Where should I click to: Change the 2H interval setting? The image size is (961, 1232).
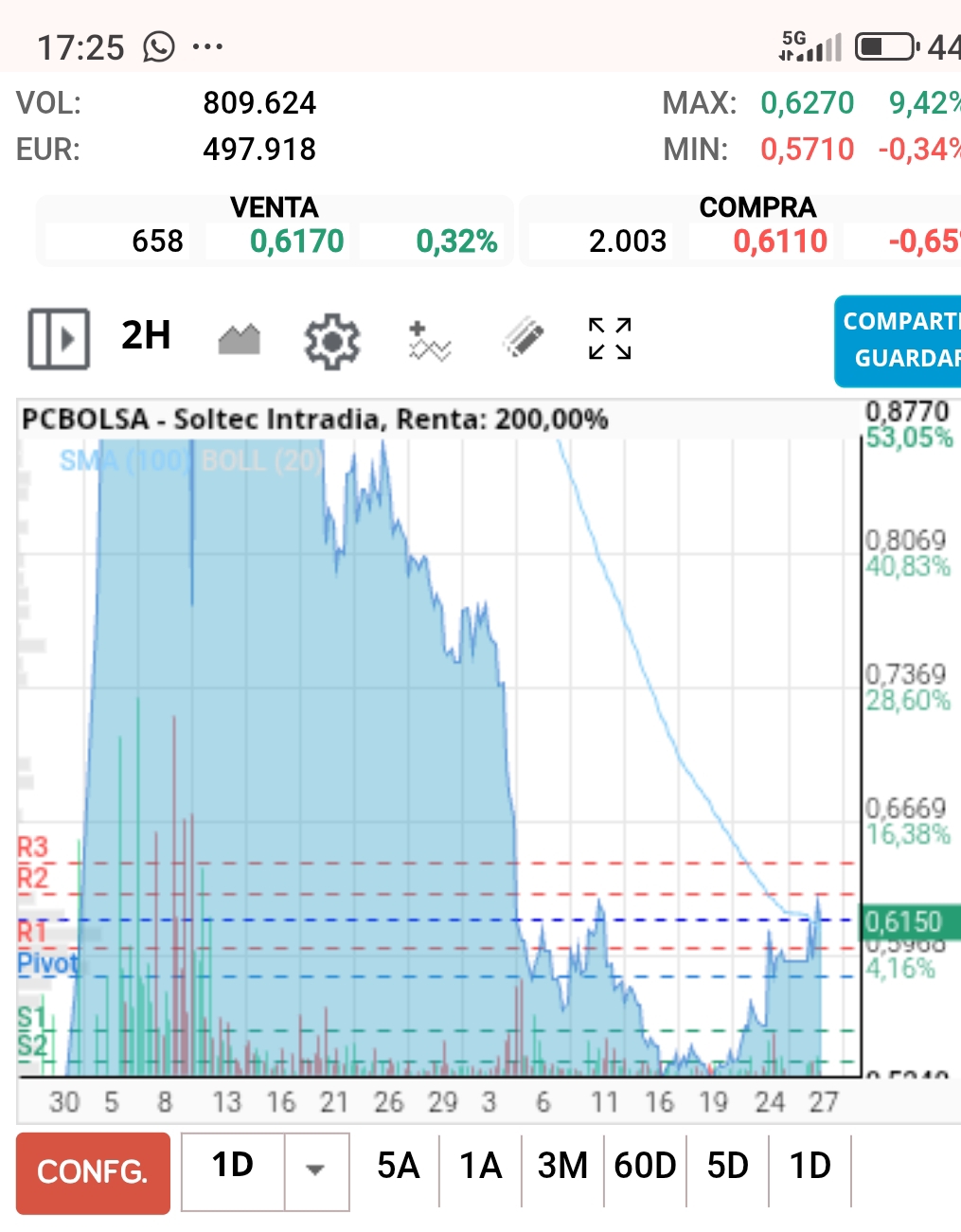tap(146, 335)
